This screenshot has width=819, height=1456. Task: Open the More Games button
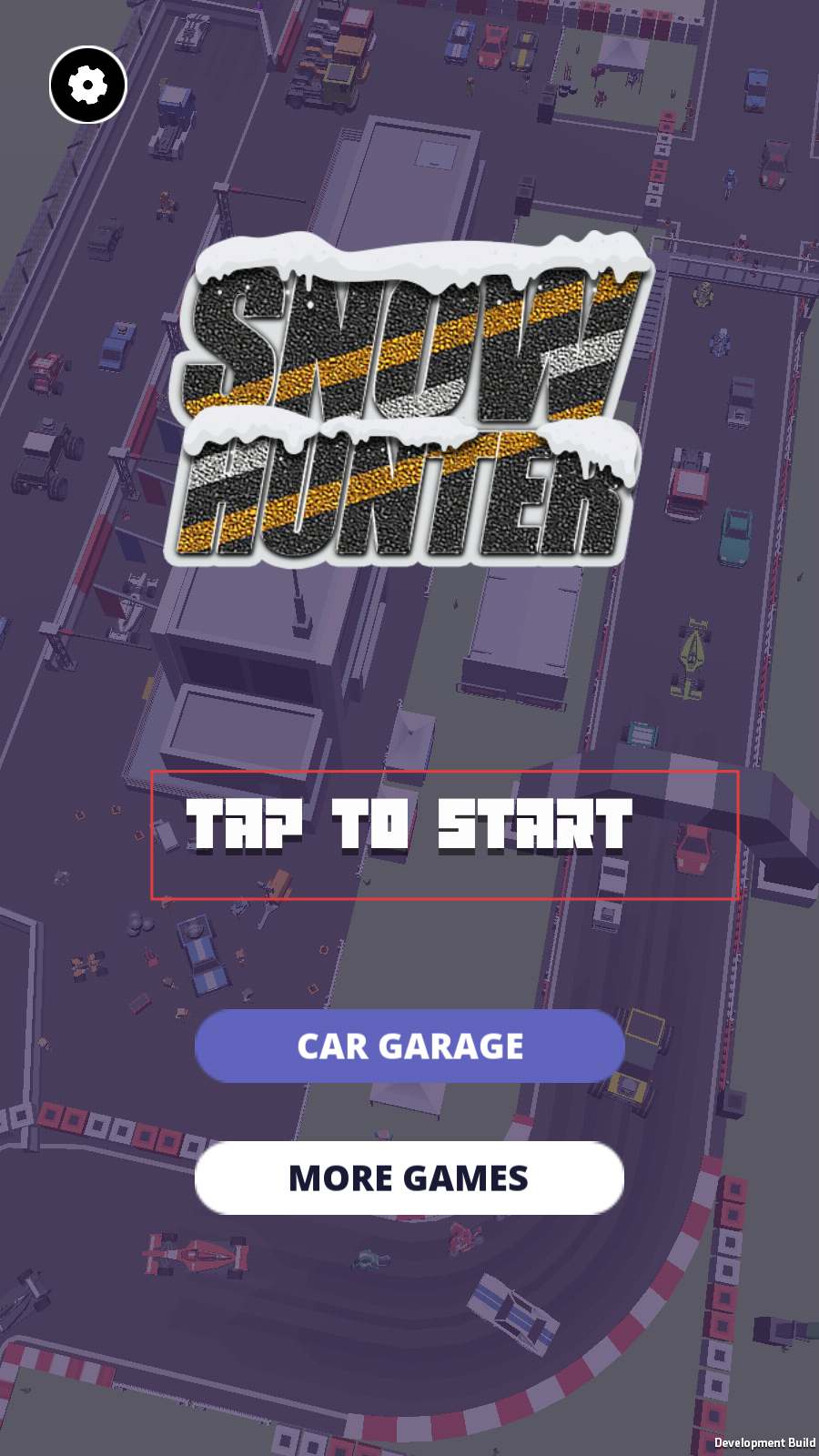pyautogui.click(x=409, y=1178)
